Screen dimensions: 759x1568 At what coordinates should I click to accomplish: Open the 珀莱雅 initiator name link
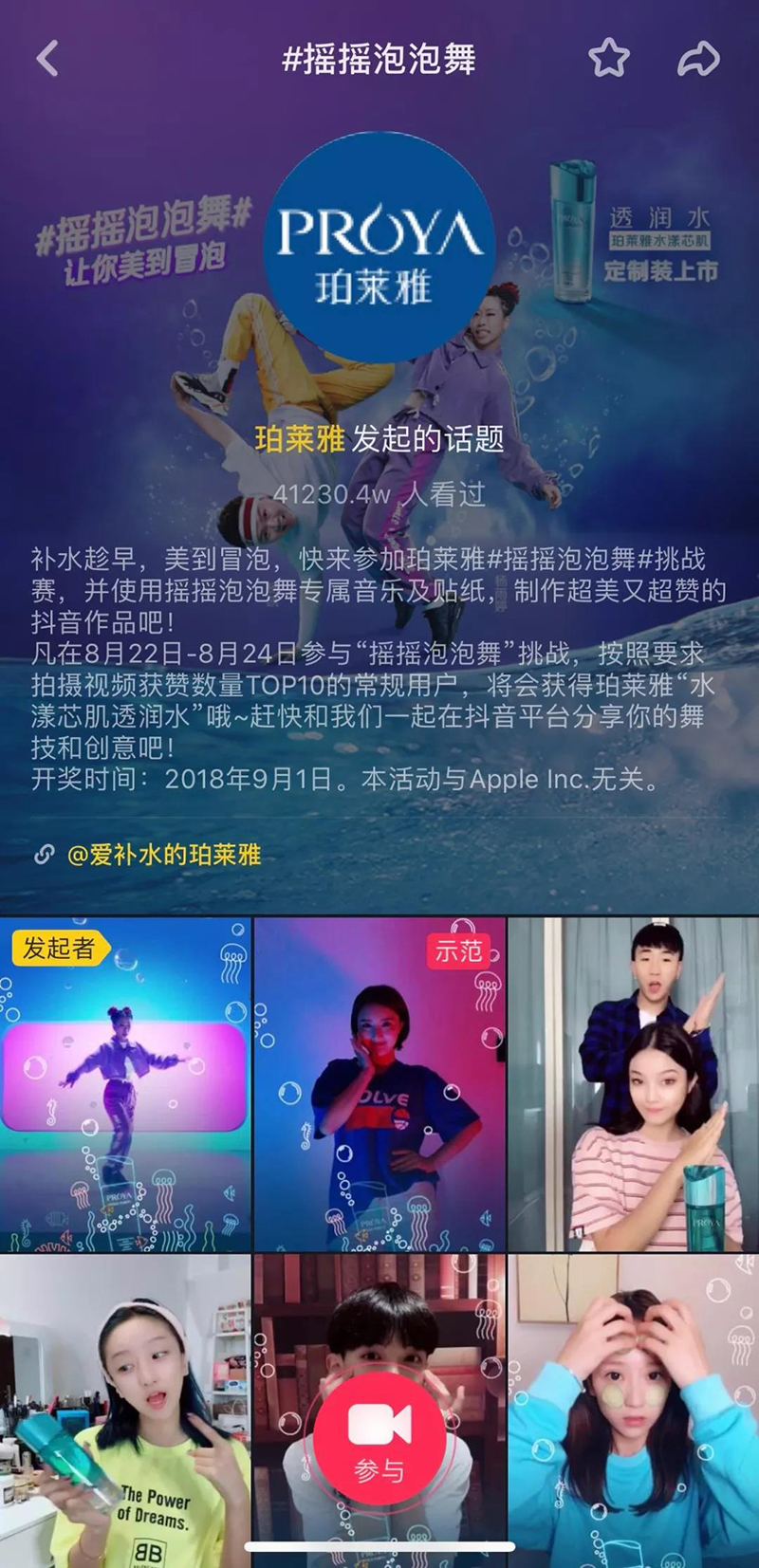pyautogui.click(x=299, y=439)
